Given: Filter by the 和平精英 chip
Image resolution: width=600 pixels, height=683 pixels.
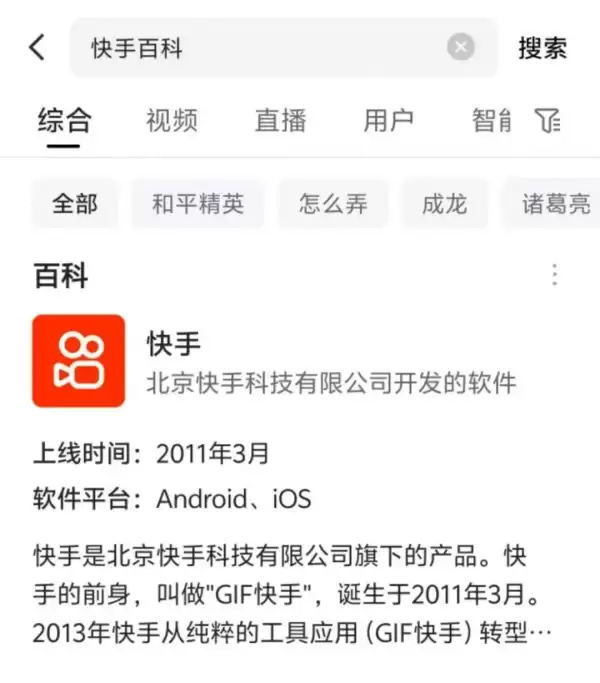Looking at the screenshot, I should click(x=198, y=205).
